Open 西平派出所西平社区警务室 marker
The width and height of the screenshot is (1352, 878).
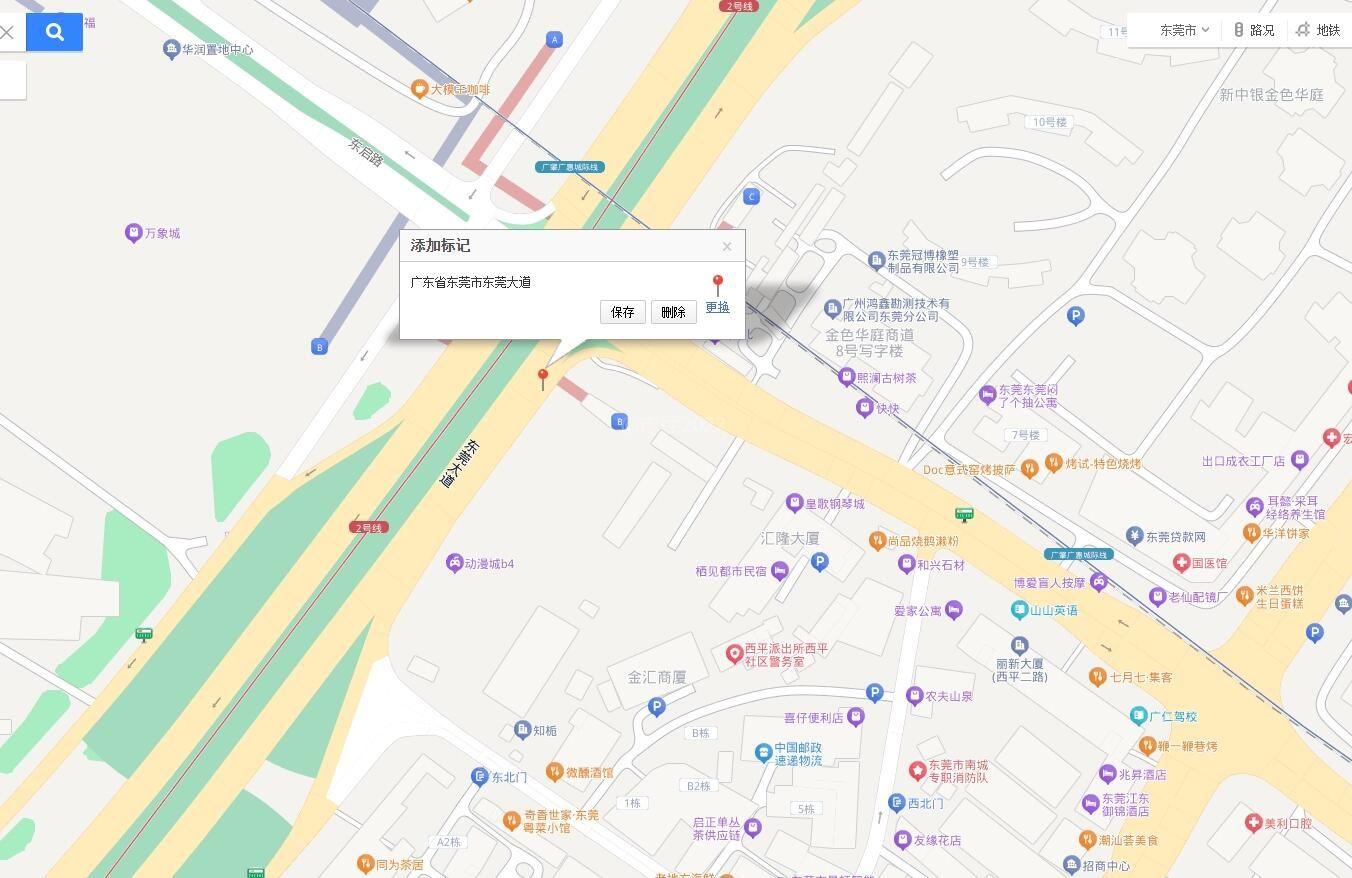click(x=734, y=654)
